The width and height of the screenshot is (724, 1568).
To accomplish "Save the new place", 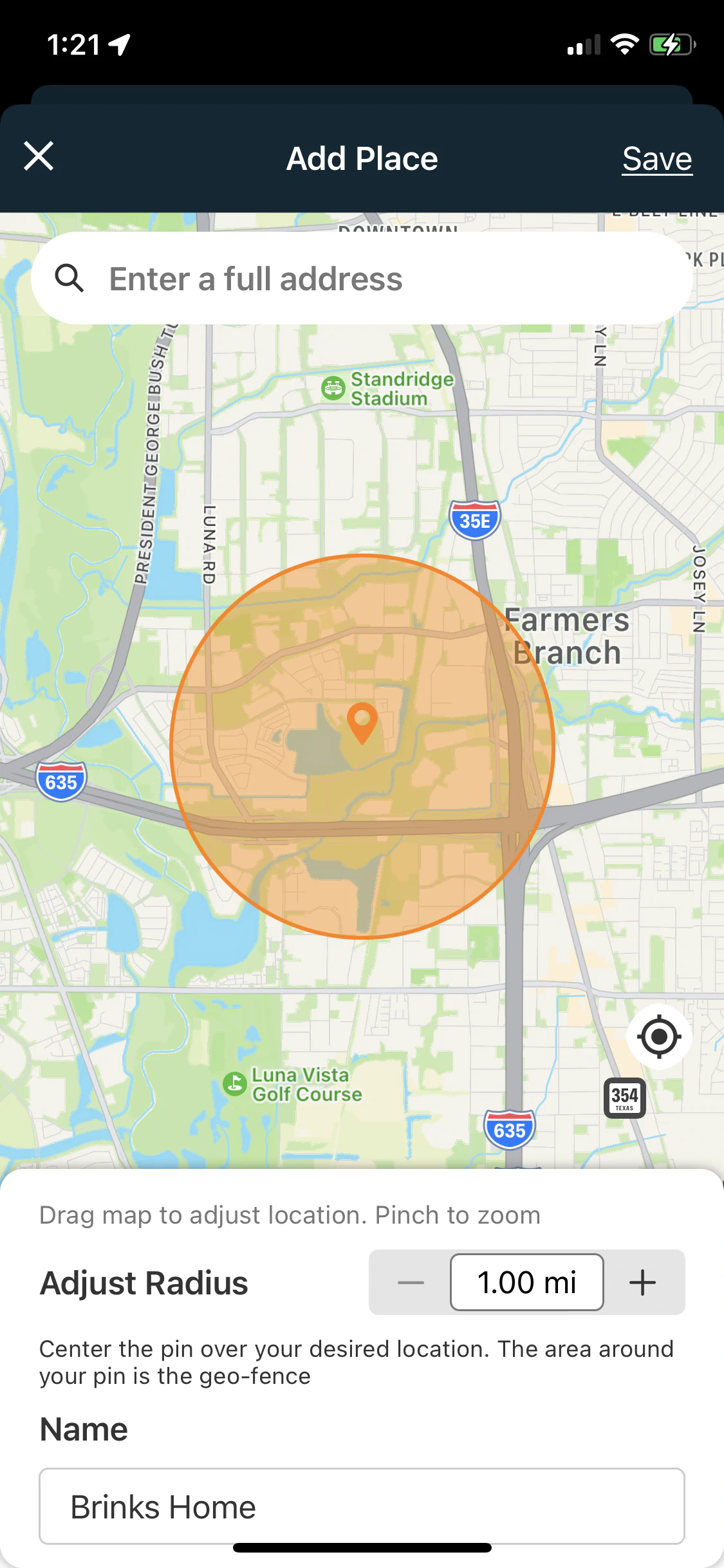I will pyautogui.click(x=656, y=159).
